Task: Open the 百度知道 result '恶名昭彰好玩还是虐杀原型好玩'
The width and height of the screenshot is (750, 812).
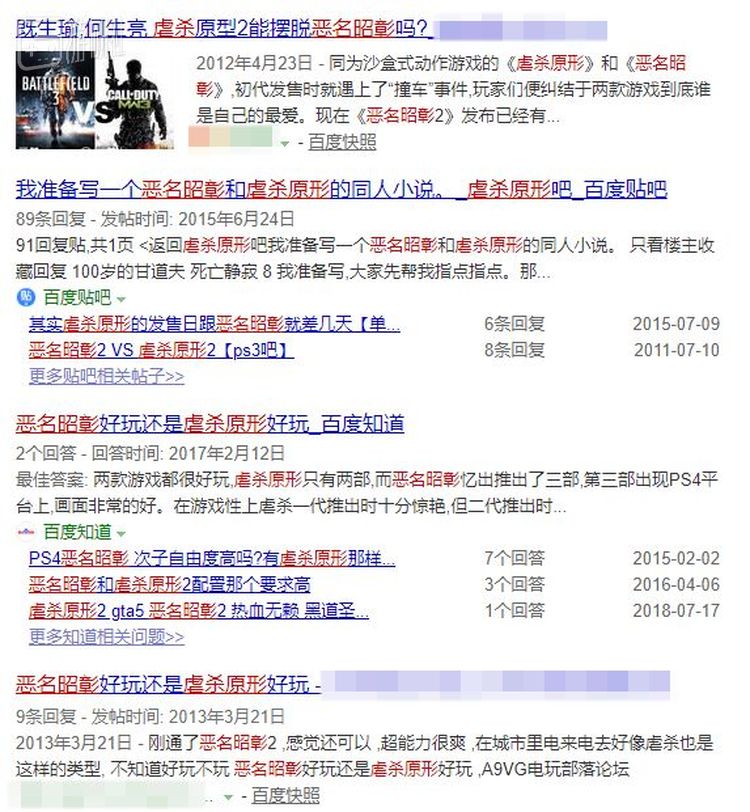Action: (210, 424)
